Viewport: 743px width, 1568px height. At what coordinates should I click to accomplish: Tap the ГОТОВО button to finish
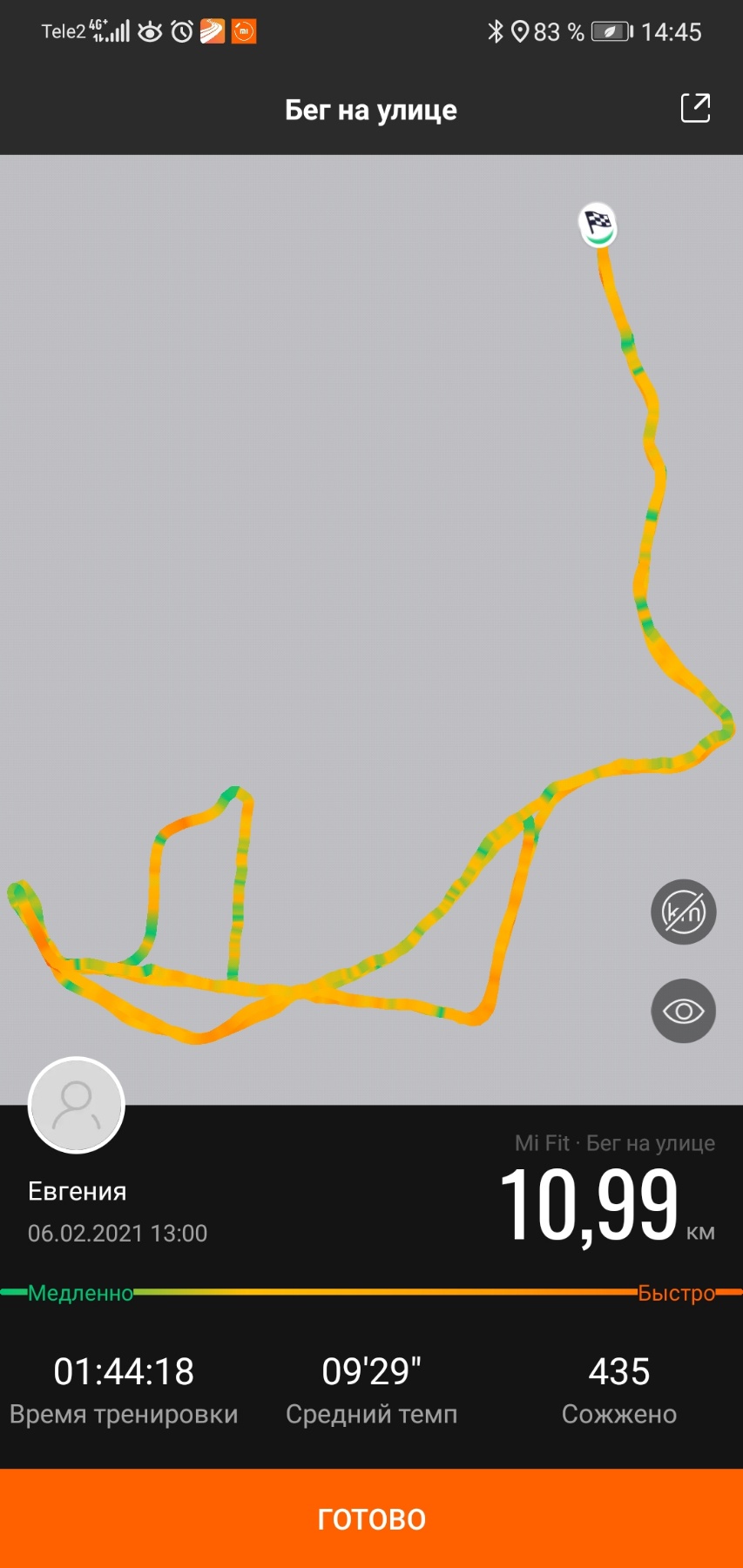pyautogui.click(x=371, y=1518)
